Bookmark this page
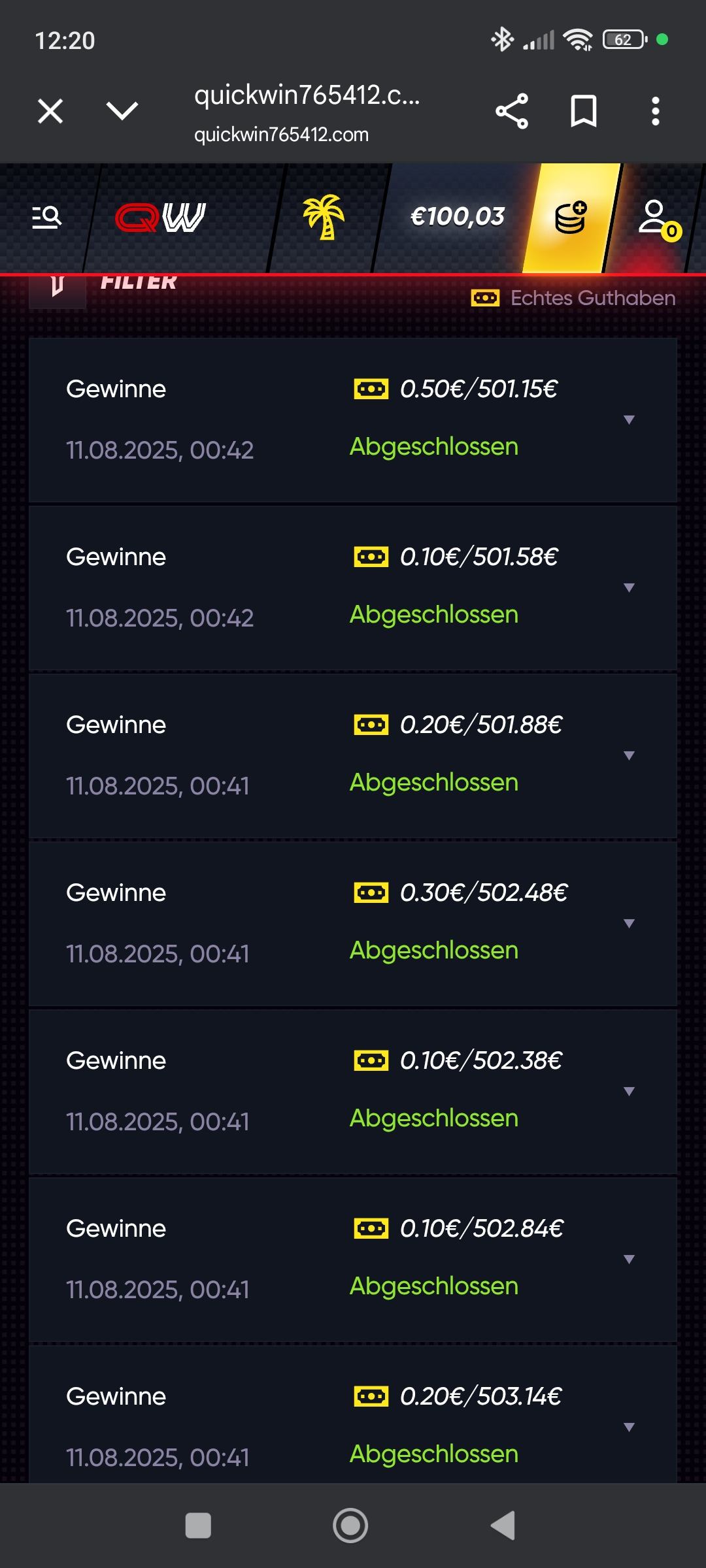The width and height of the screenshot is (706, 1568). tap(583, 111)
